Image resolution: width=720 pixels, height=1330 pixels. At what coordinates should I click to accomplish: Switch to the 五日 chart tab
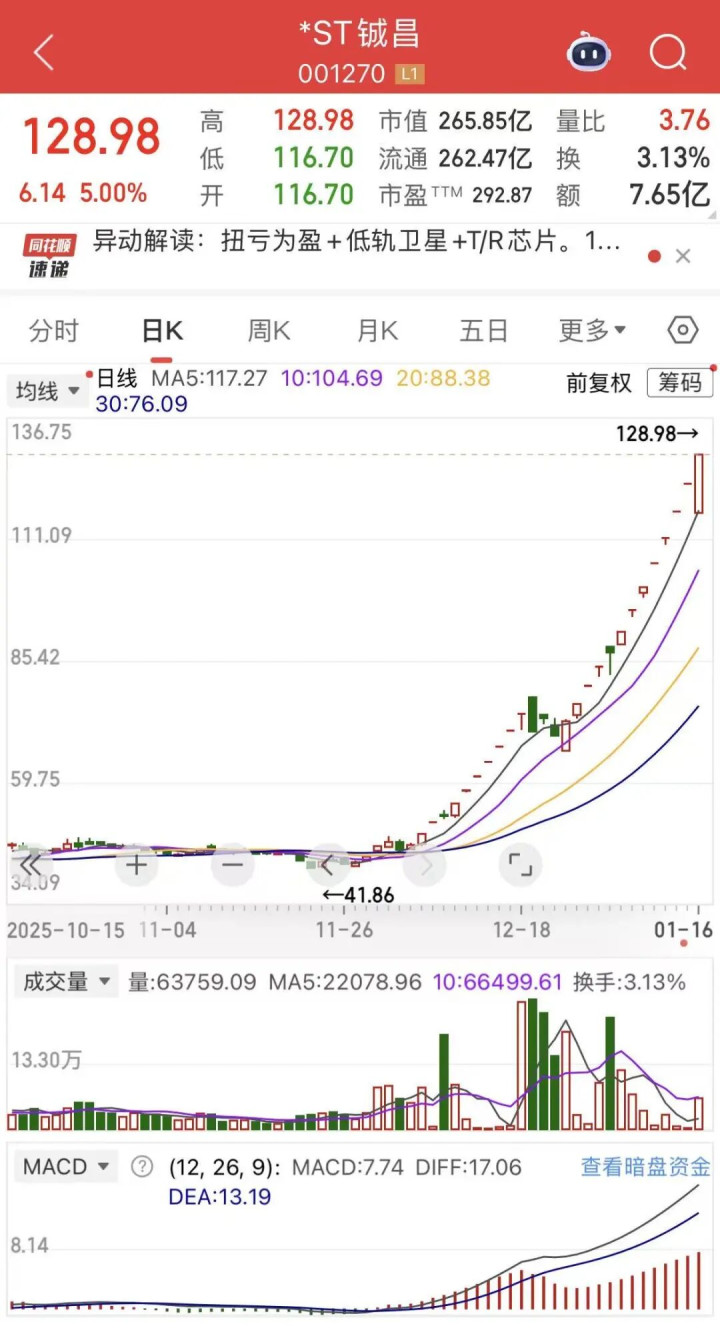click(x=484, y=331)
